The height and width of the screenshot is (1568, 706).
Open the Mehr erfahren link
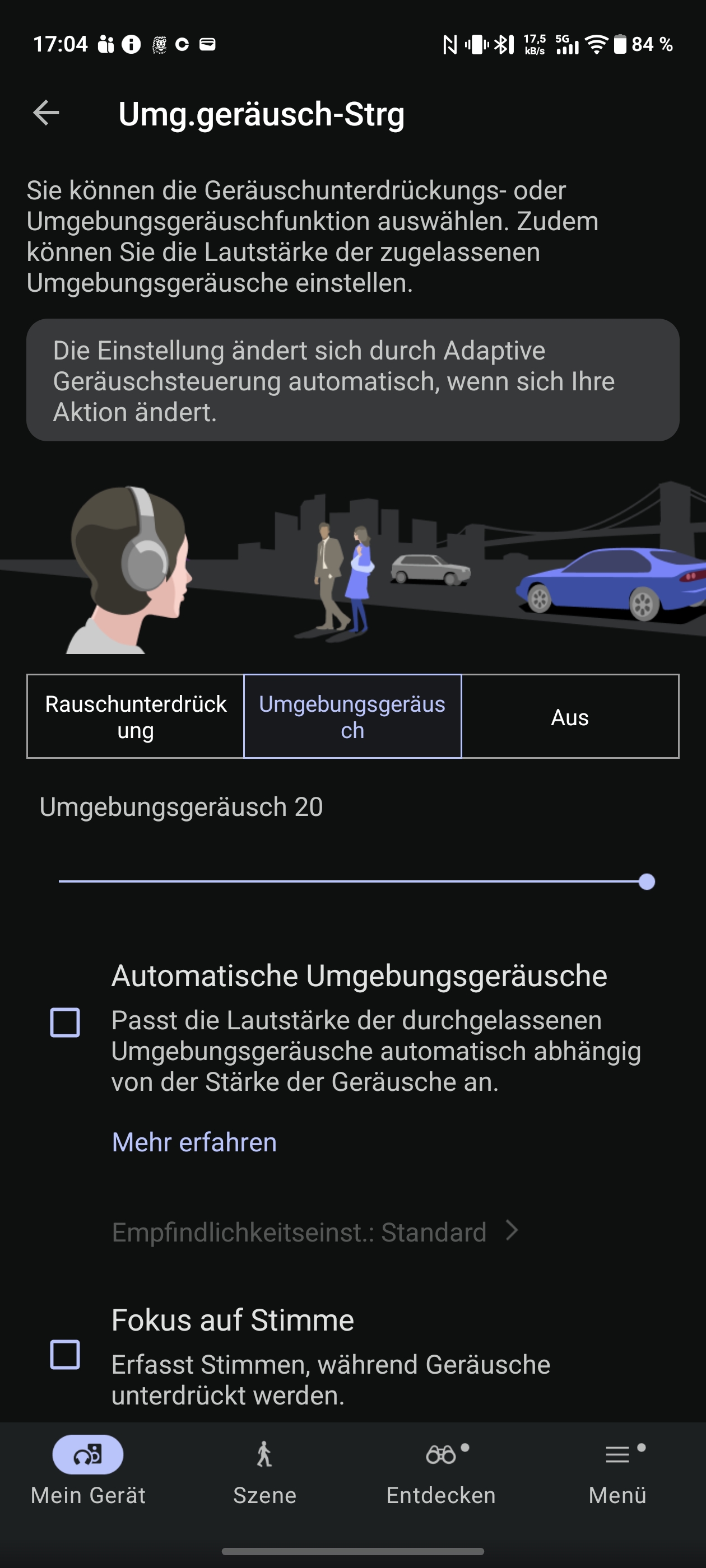pyautogui.click(x=194, y=1142)
